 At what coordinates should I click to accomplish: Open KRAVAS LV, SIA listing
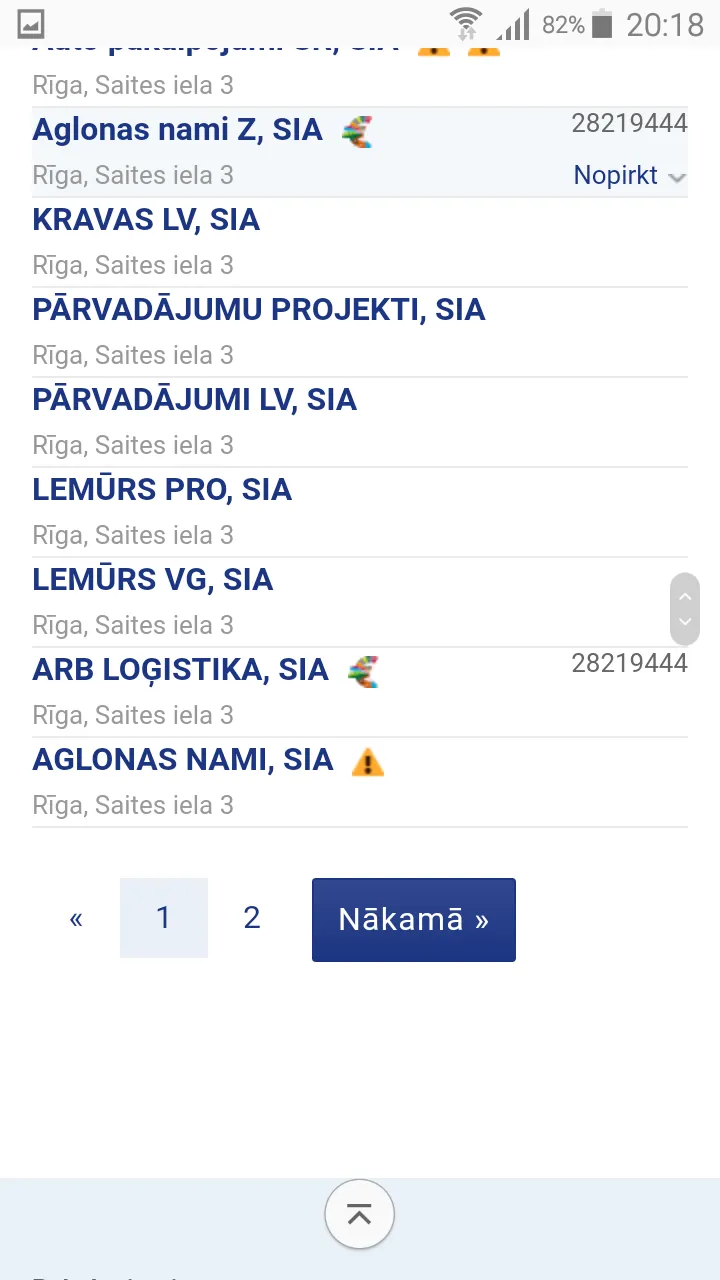[x=146, y=220]
